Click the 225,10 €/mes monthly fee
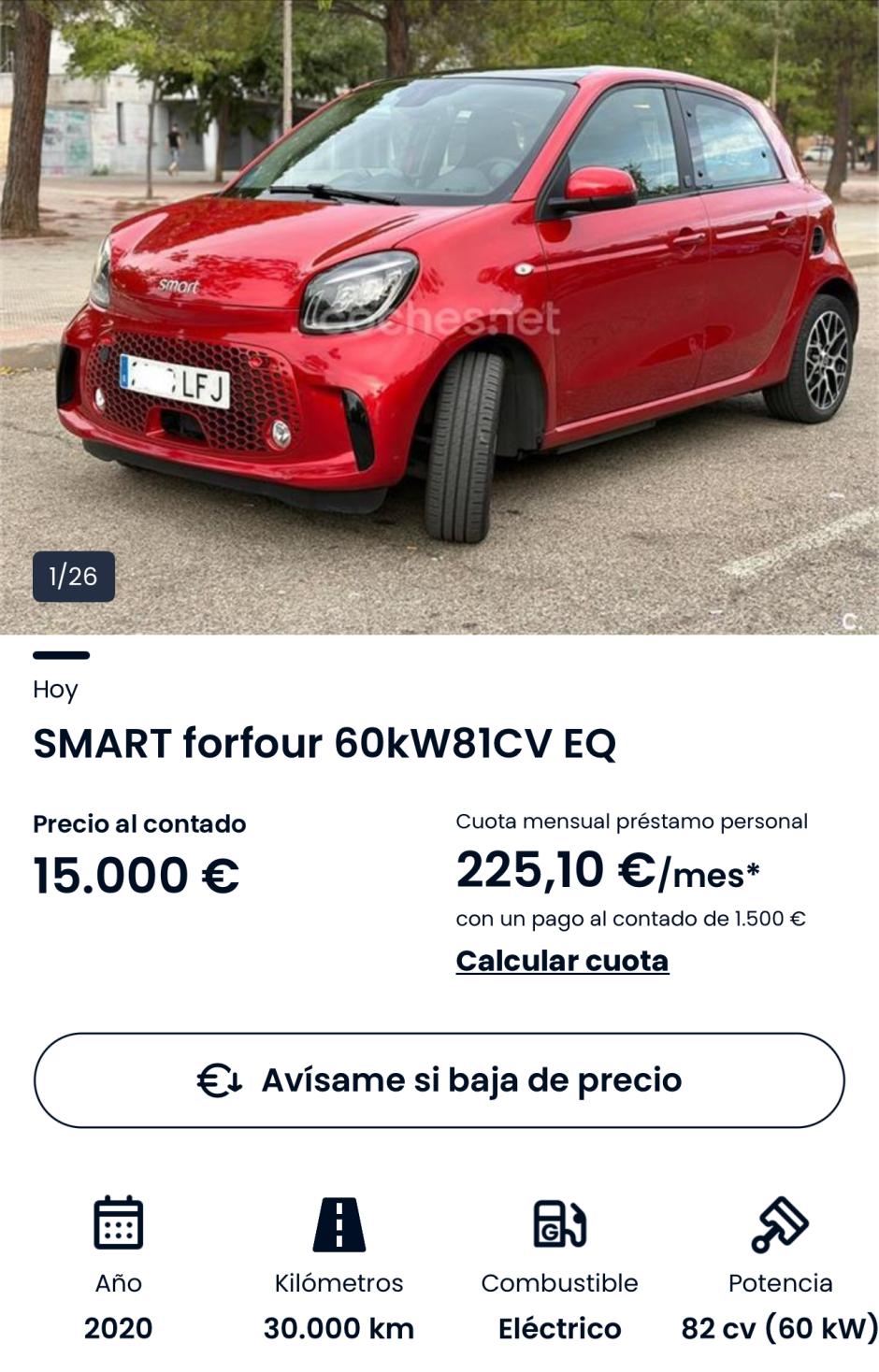 tap(607, 868)
